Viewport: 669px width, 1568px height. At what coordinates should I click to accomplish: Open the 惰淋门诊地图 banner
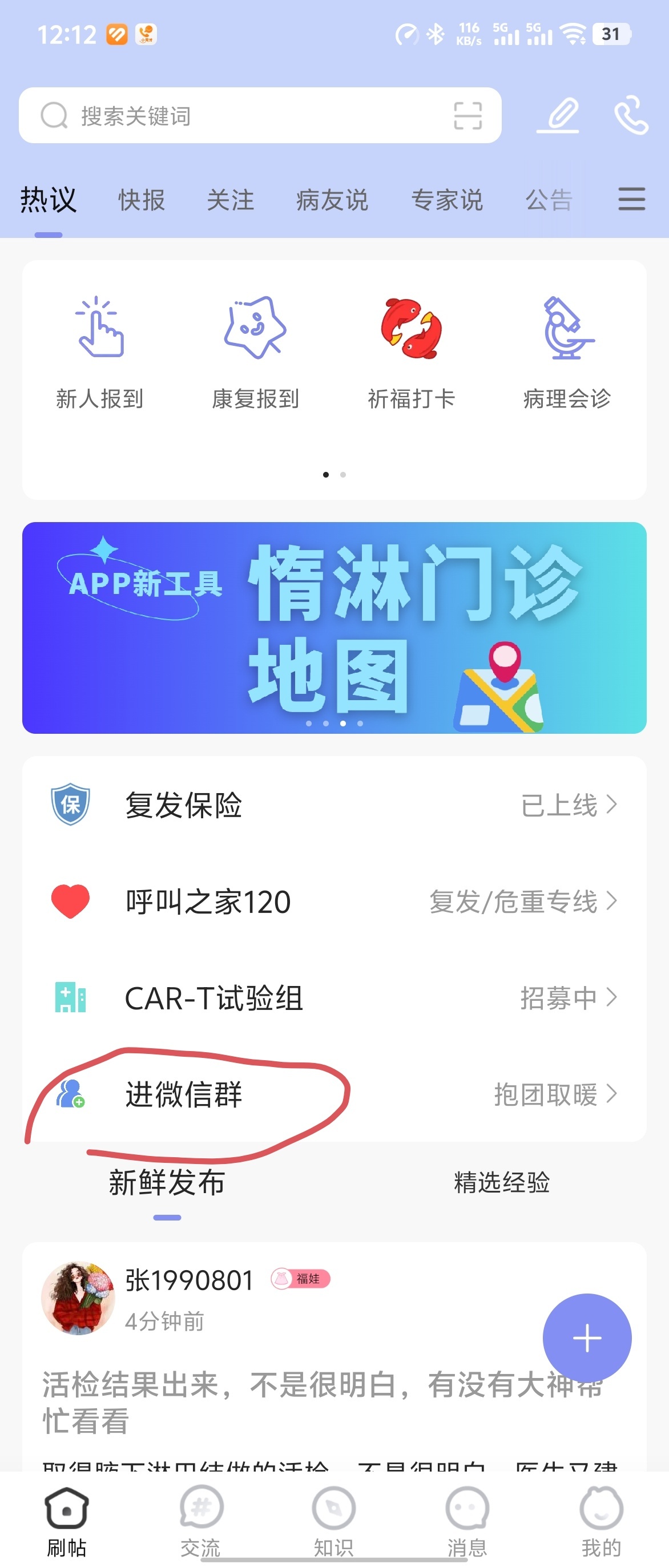pyautogui.click(x=334, y=628)
